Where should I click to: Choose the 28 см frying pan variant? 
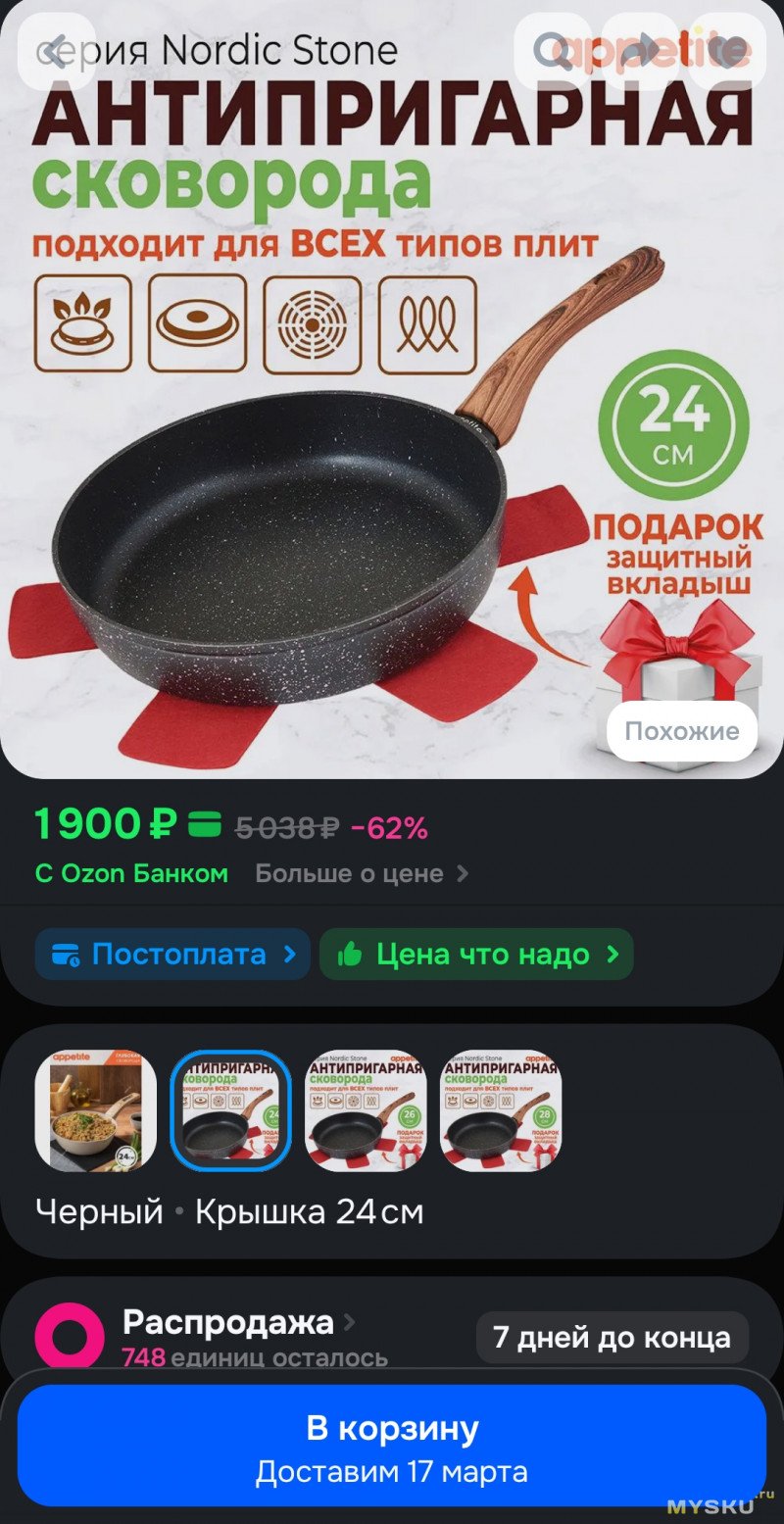(x=500, y=1111)
